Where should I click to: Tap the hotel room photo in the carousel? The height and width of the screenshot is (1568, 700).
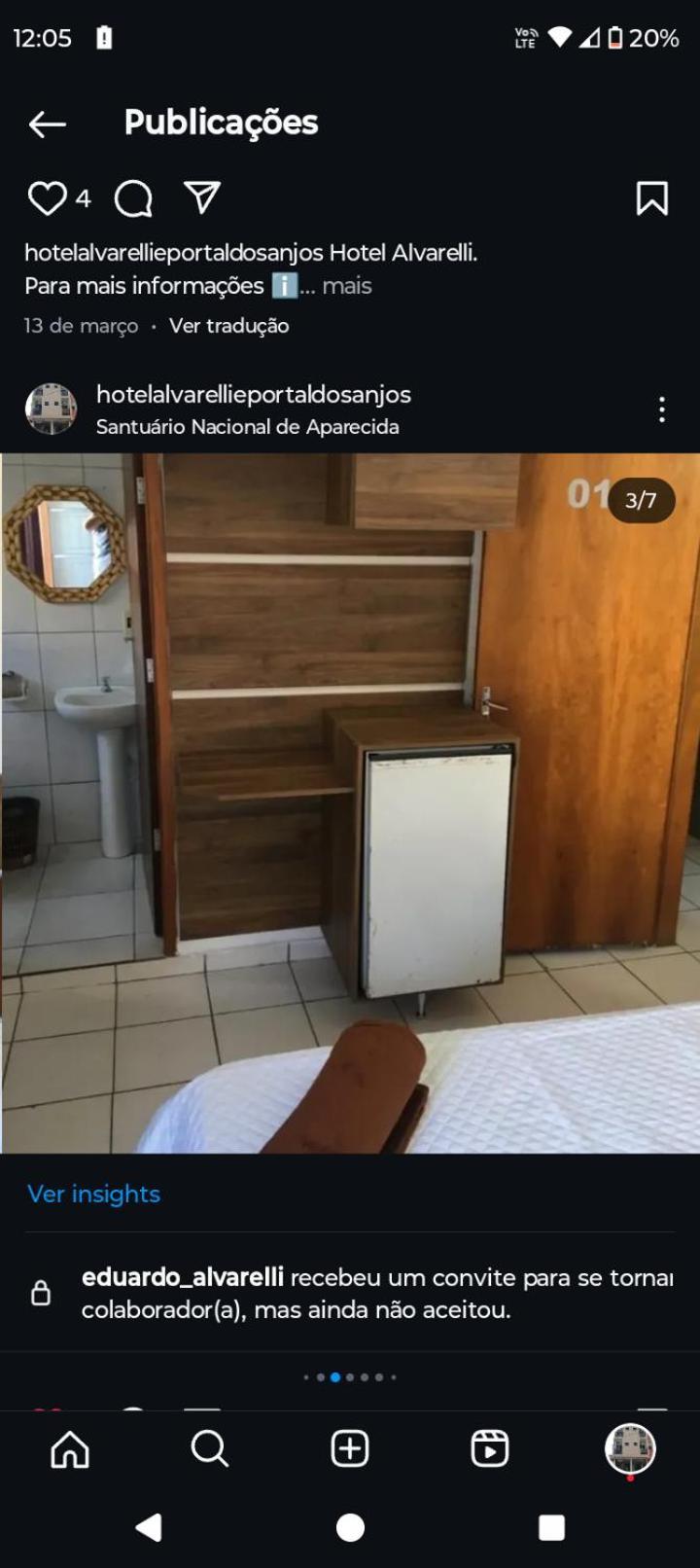click(350, 802)
